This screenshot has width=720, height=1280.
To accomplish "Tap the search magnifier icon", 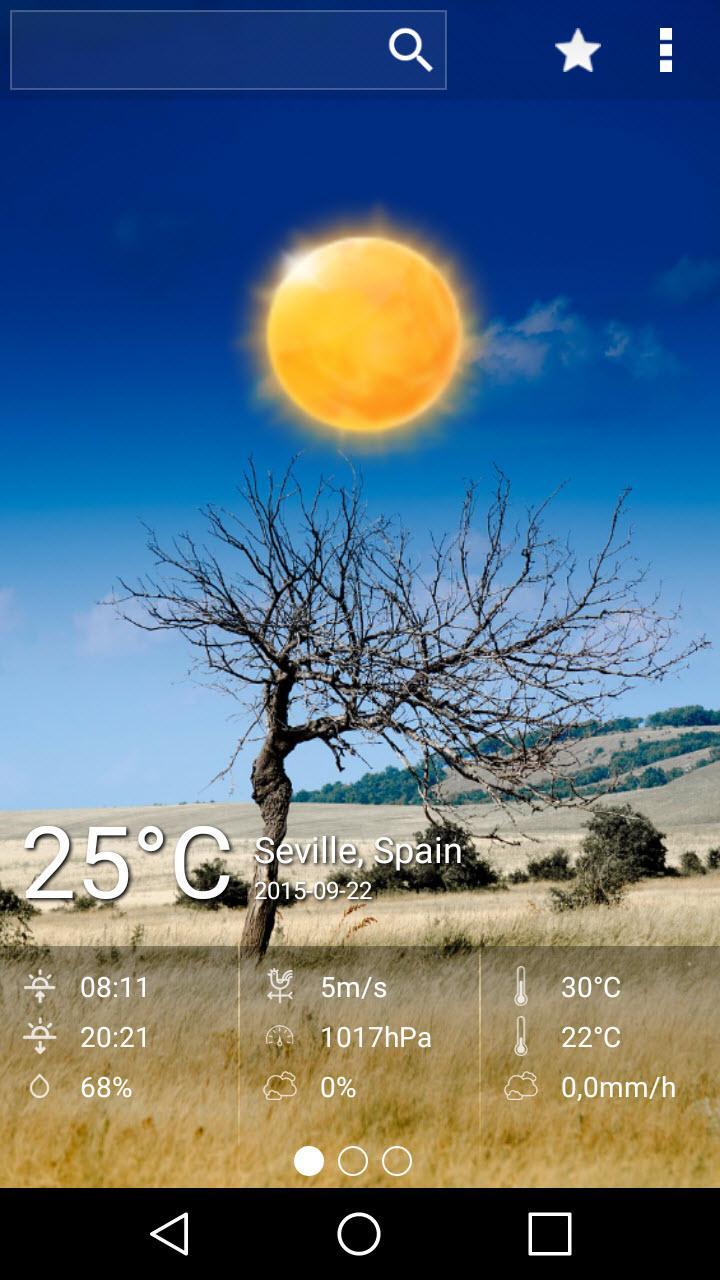I will (x=410, y=50).
